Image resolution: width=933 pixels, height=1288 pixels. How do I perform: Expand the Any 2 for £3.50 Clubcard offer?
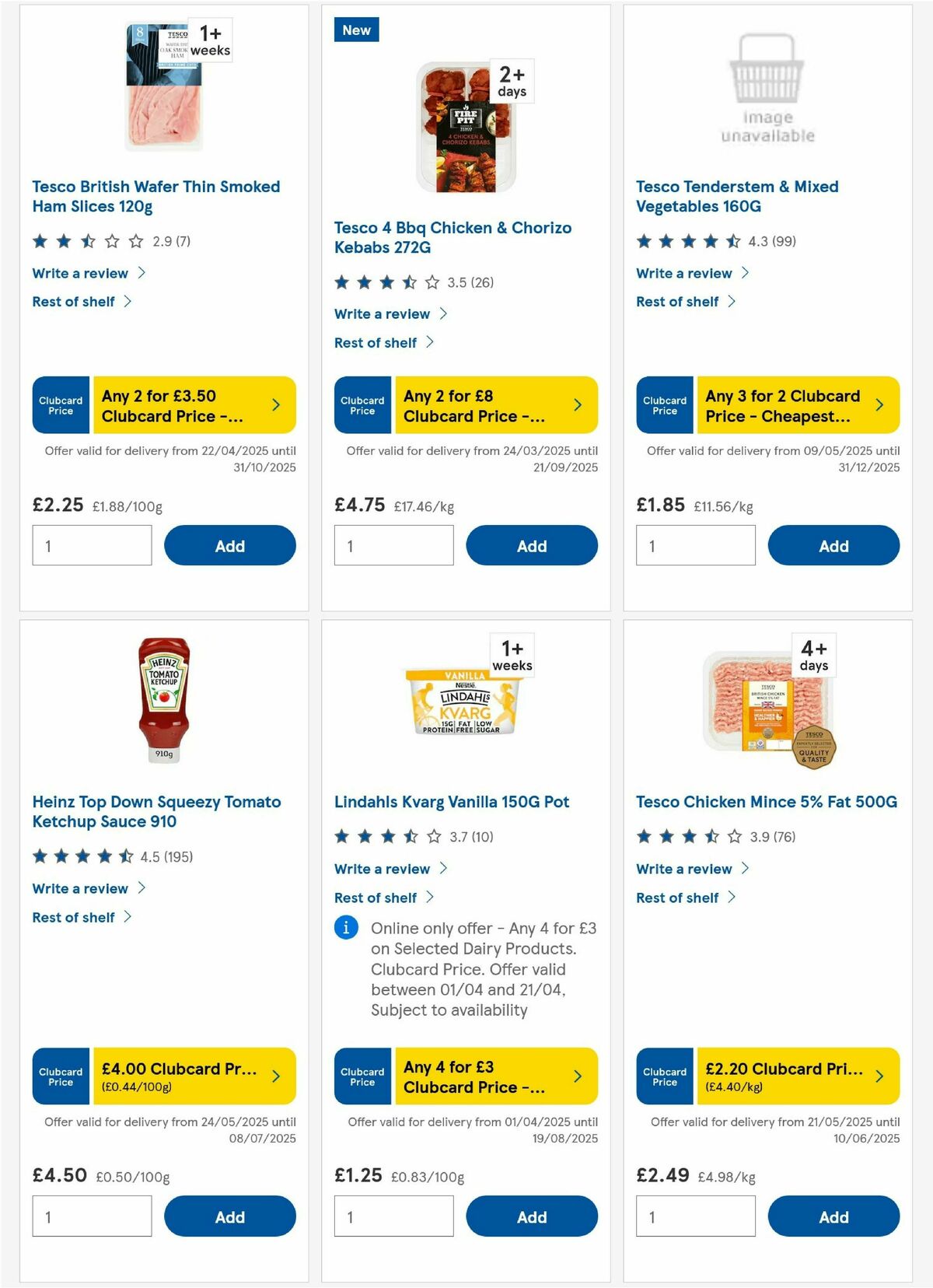click(277, 404)
